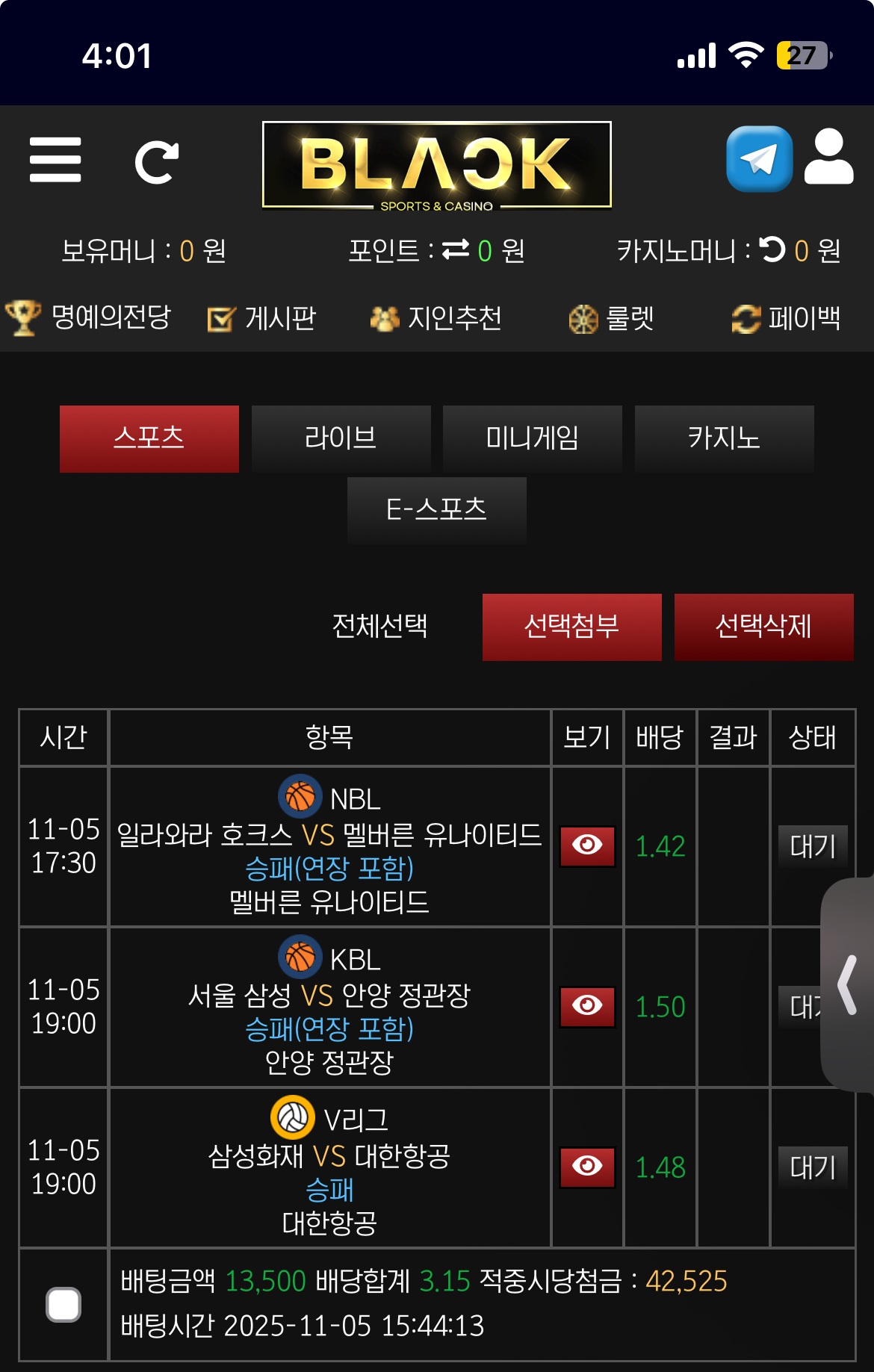Open the user profile icon

(828, 158)
